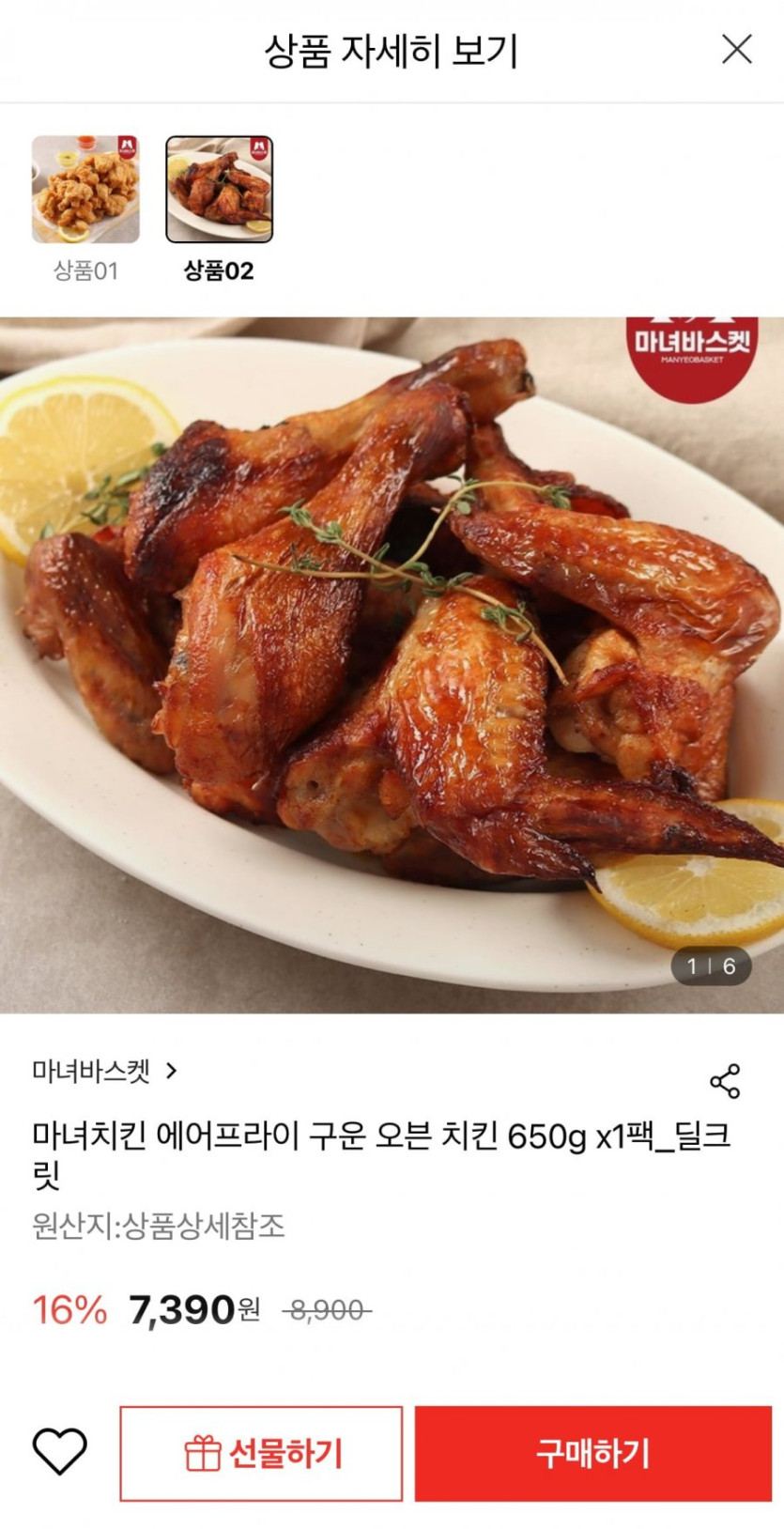Share this chicken product
The image size is (784, 1529).
click(x=725, y=1082)
